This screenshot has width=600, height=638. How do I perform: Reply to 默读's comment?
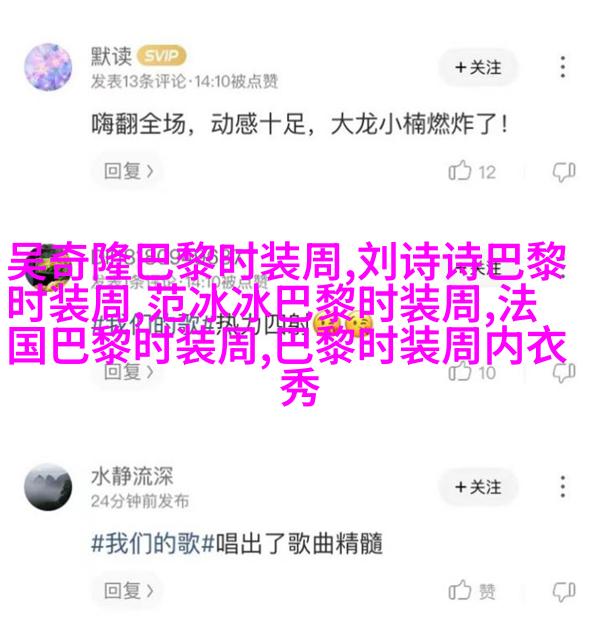coord(125,171)
